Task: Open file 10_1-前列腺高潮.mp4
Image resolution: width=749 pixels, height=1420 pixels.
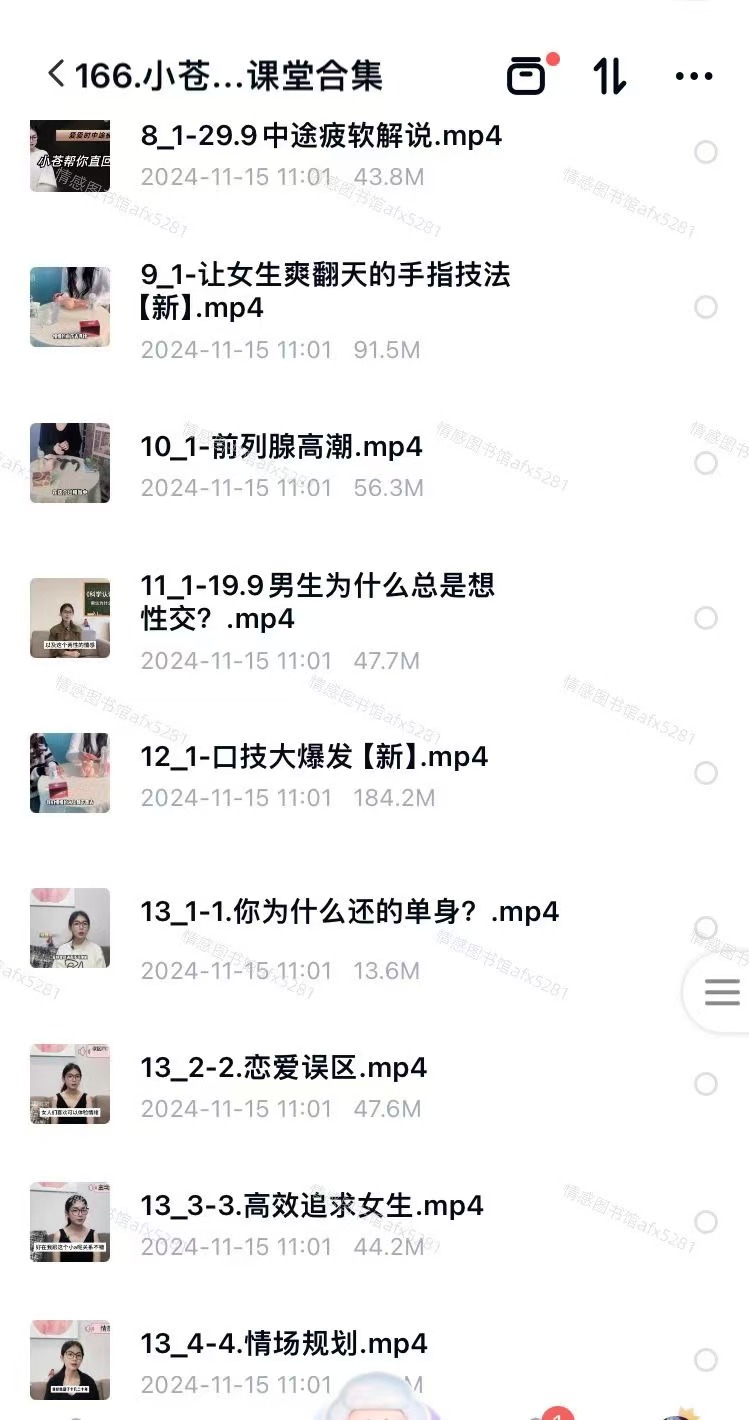Action: [x=281, y=447]
